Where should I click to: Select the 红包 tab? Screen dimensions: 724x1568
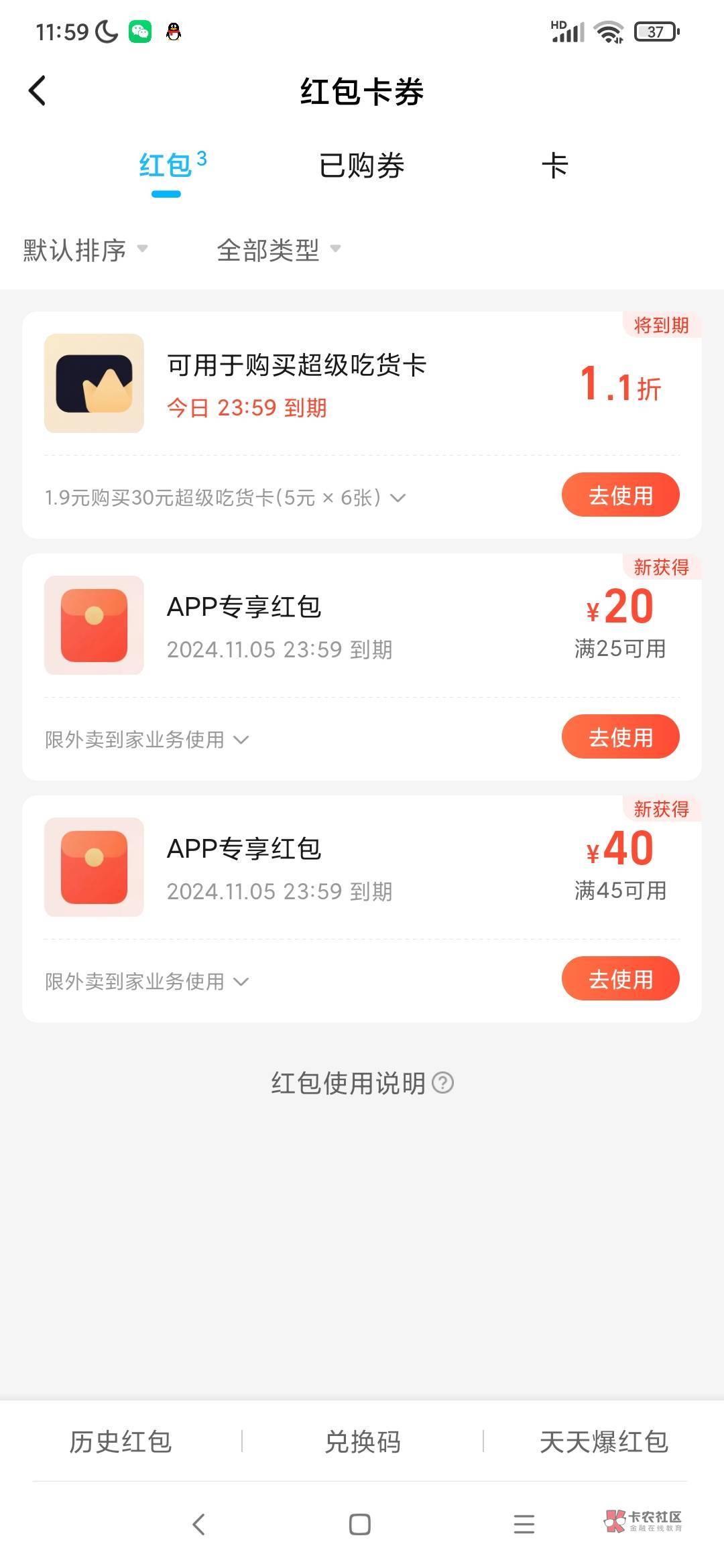166,166
